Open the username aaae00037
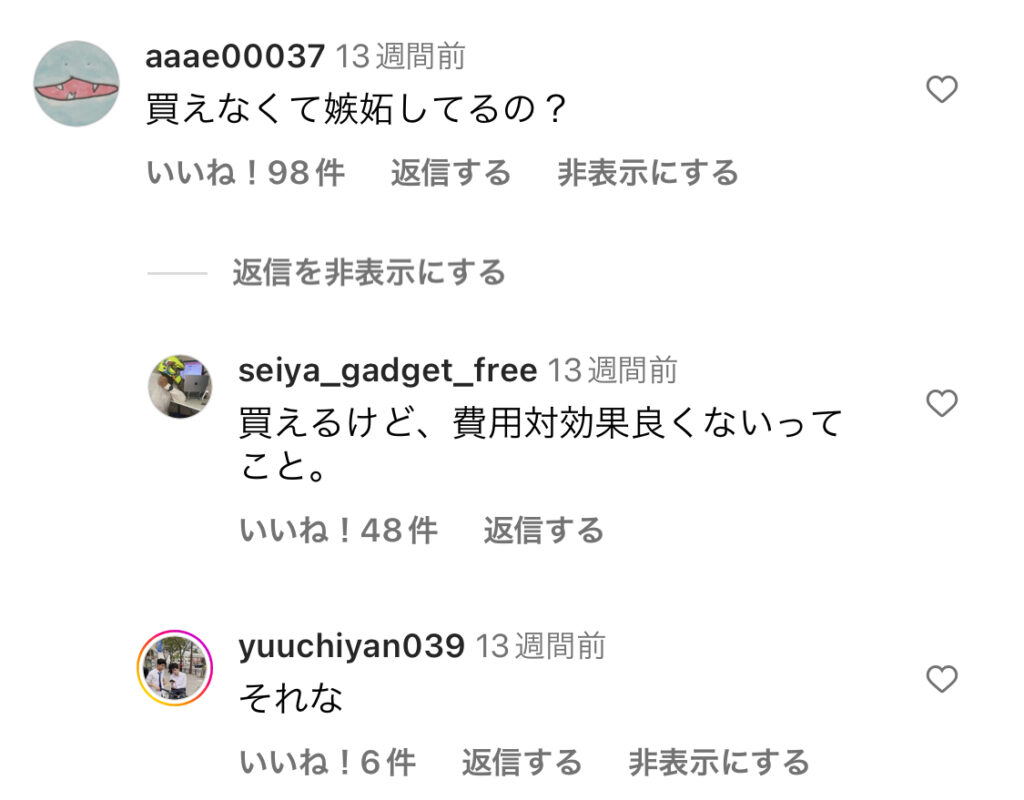 [x=235, y=57]
